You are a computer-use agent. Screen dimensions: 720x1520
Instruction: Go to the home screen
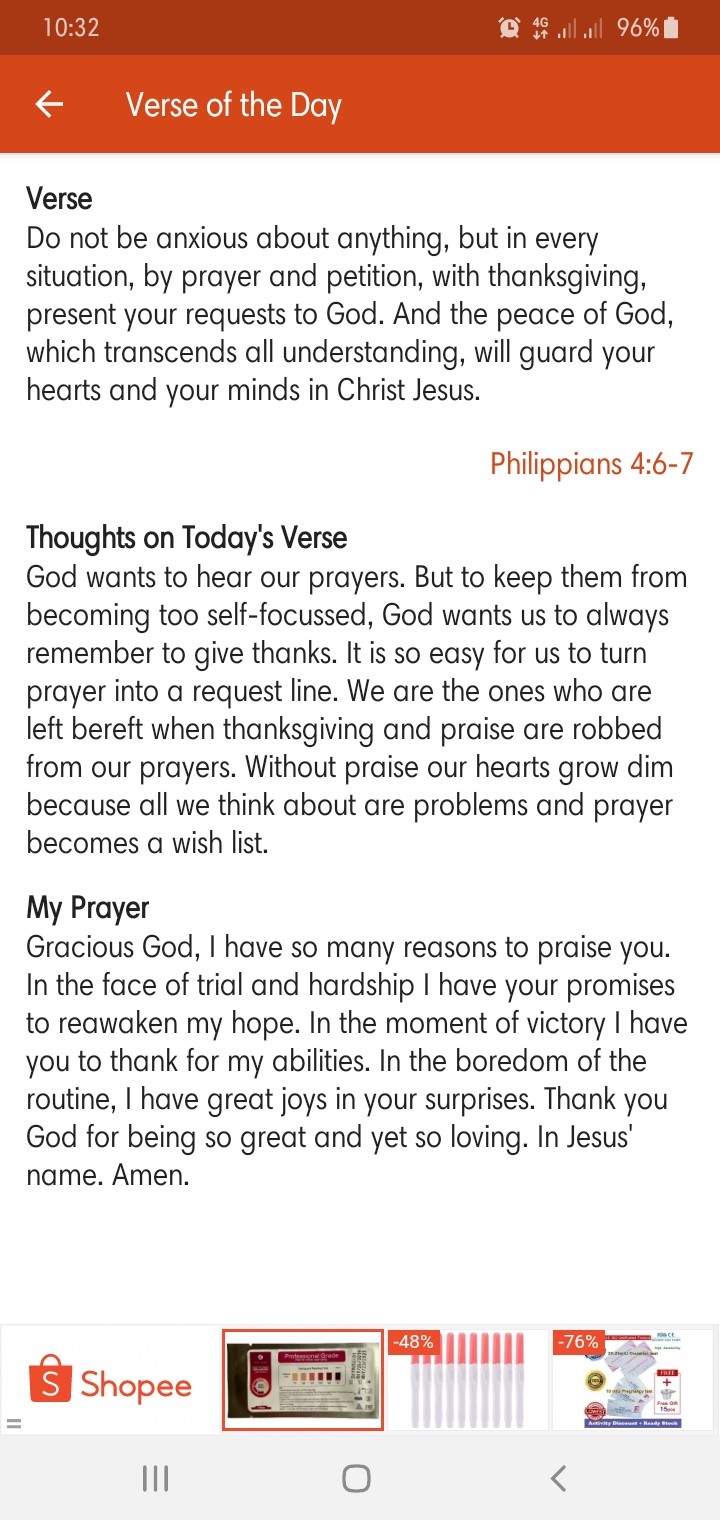[356, 1478]
